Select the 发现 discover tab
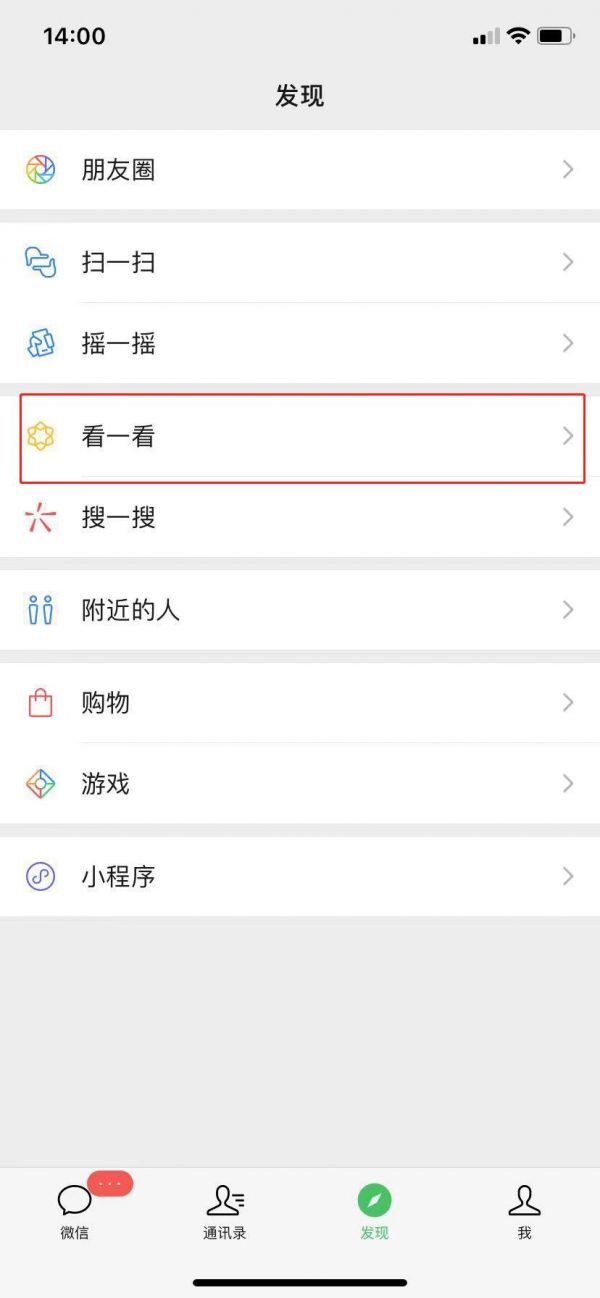This screenshot has height=1298, width=600. coord(375,1210)
